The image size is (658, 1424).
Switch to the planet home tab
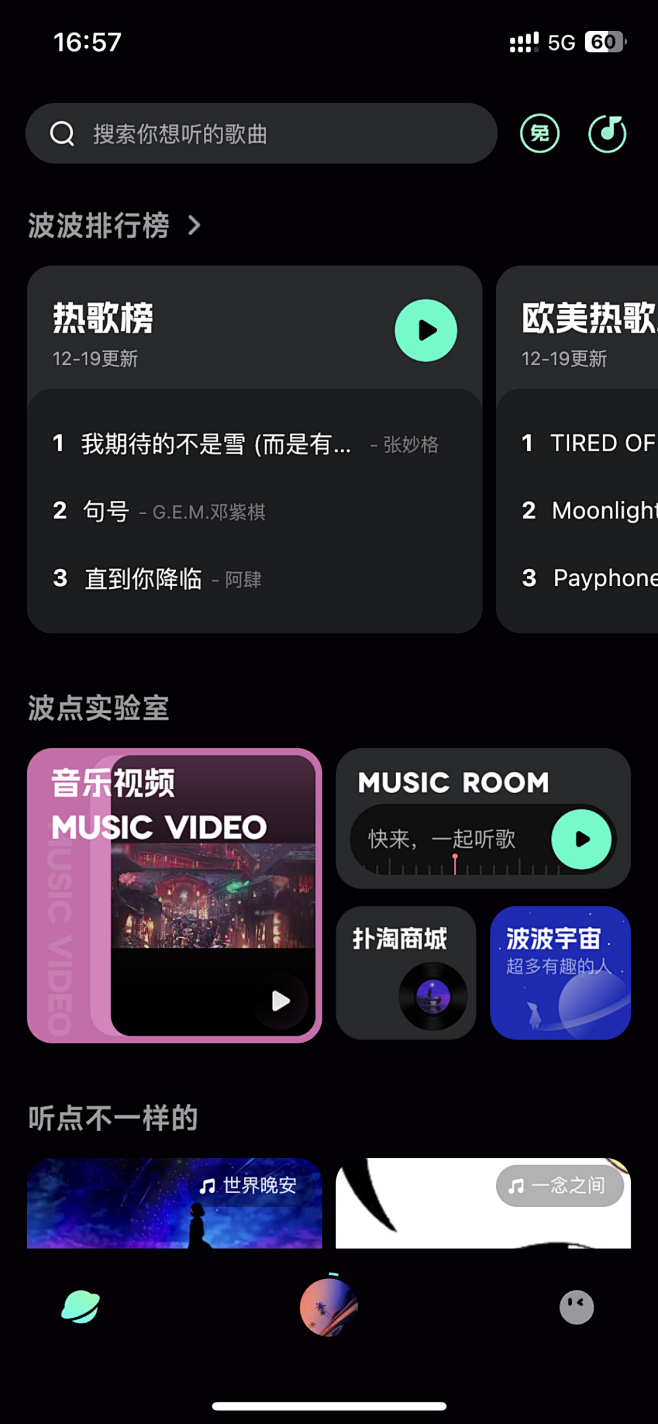80,1307
